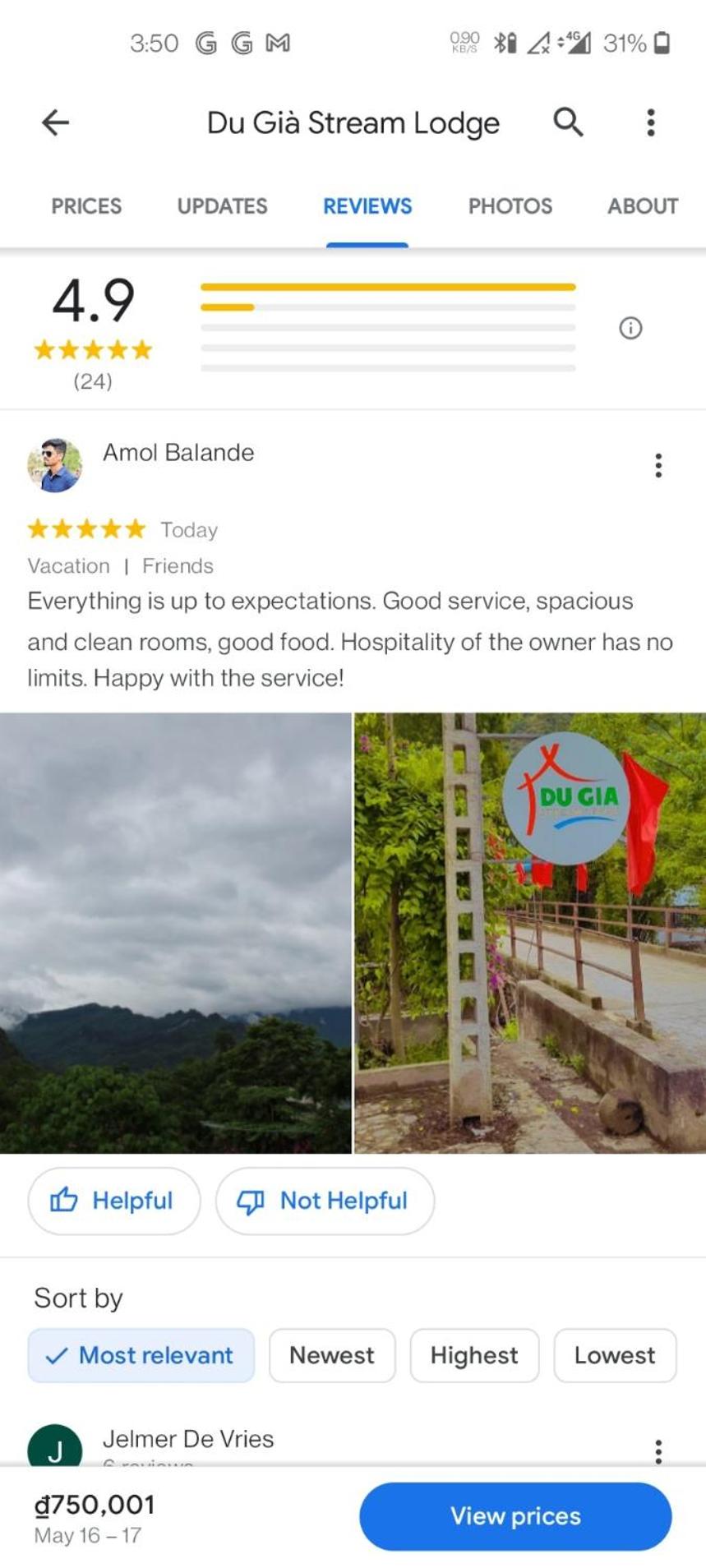Tap the View prices button
The height and width of the screenshot is (1568, 706).
(515, 1516)
